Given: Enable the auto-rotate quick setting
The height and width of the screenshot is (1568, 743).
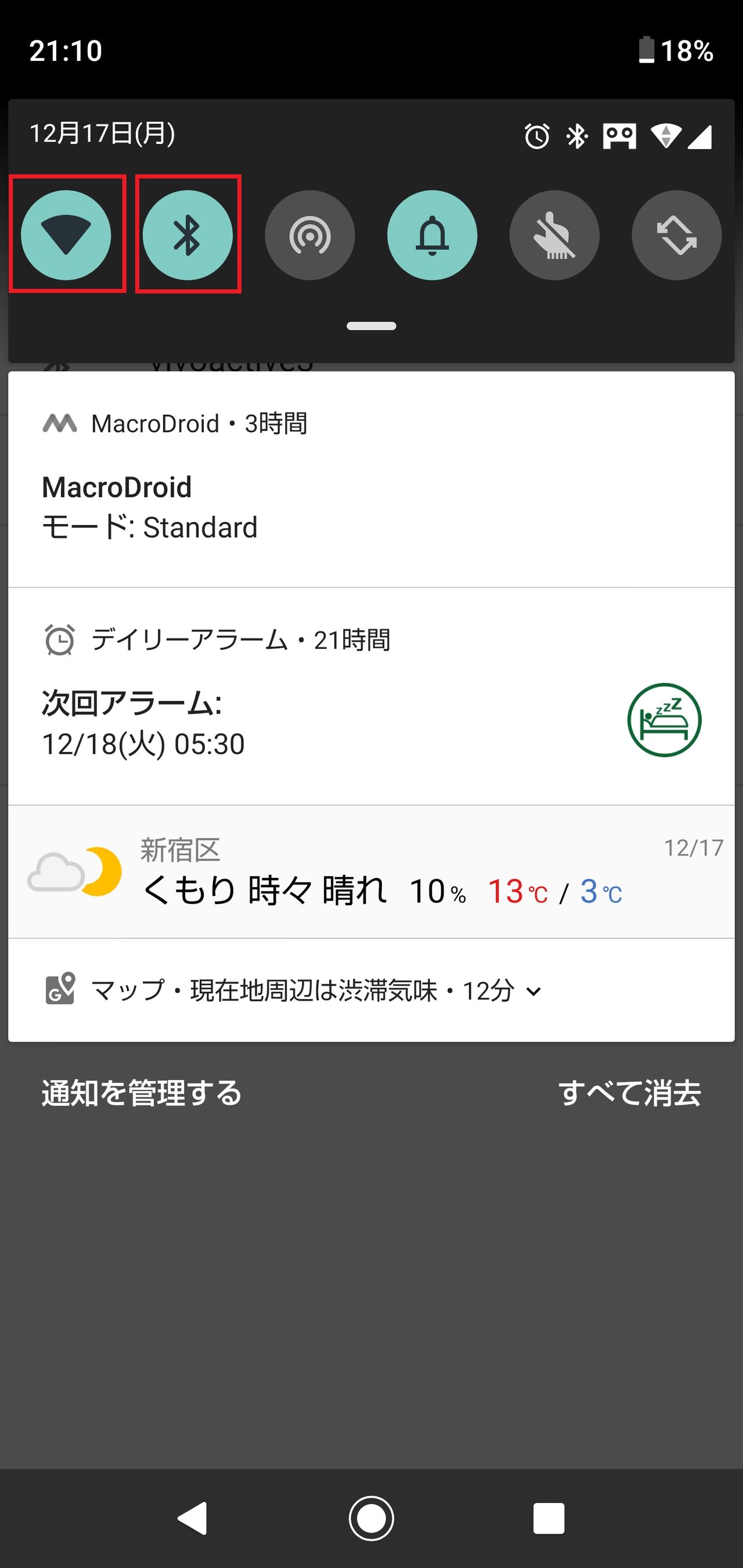Looking at the screenshot, I should tap(677, 235).
